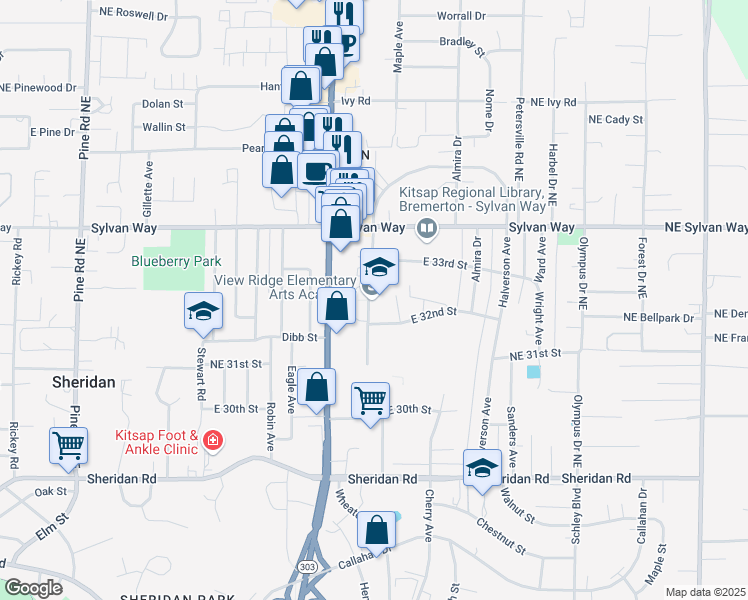Select the school marker beside Stewart Rd
The image size is (748, 600).
point(203,311)
